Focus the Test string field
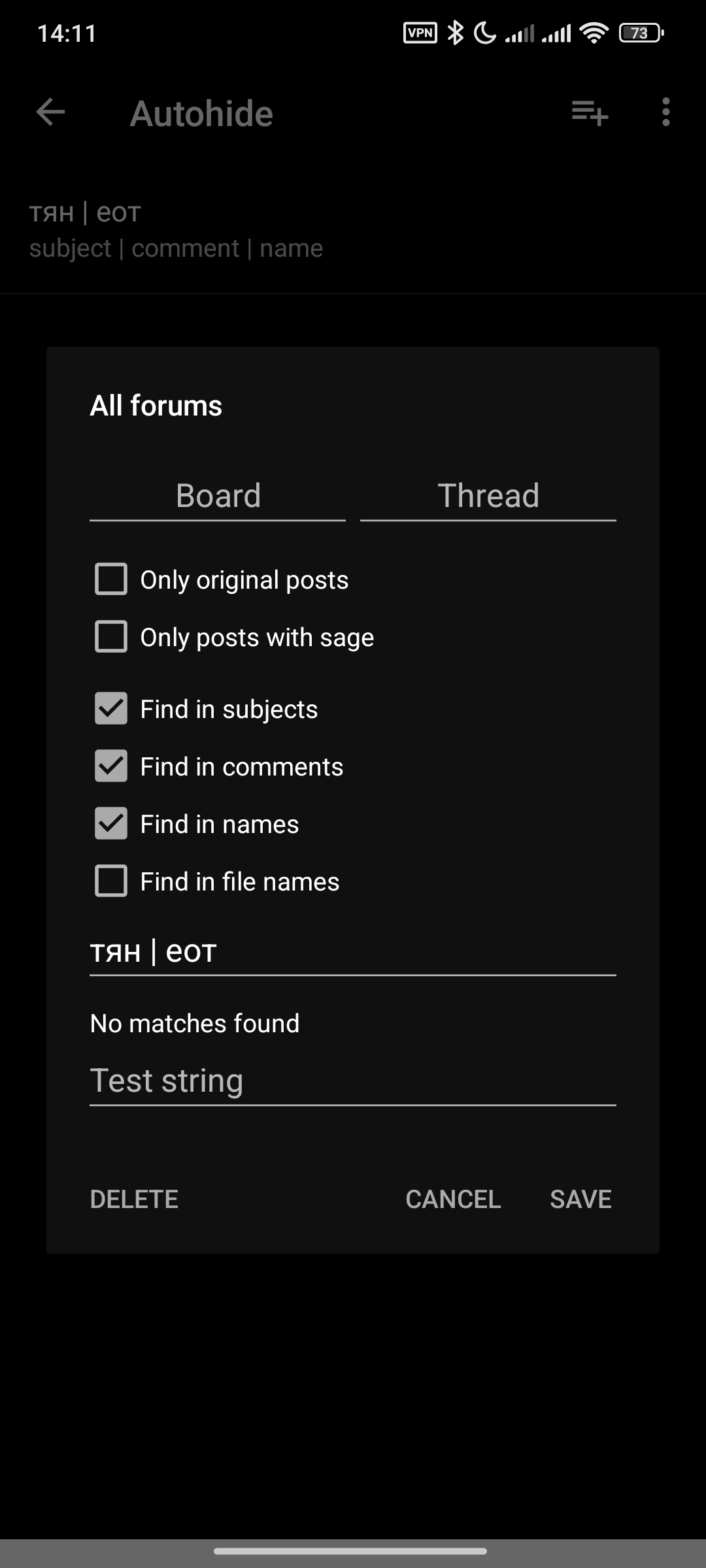This screenshot has height=1568, width=706. 353,1081
